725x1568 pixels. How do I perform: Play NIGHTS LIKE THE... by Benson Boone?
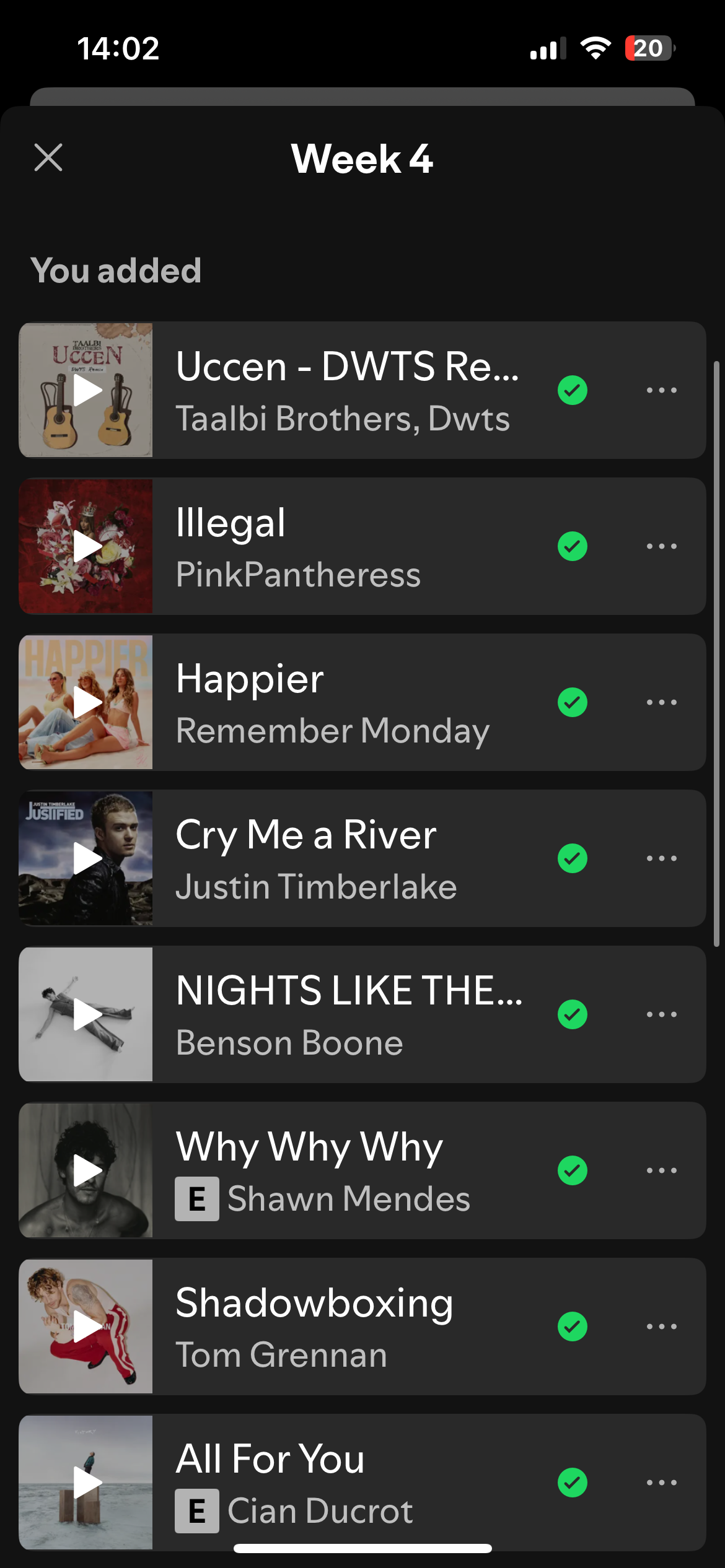pos(86,1014)
